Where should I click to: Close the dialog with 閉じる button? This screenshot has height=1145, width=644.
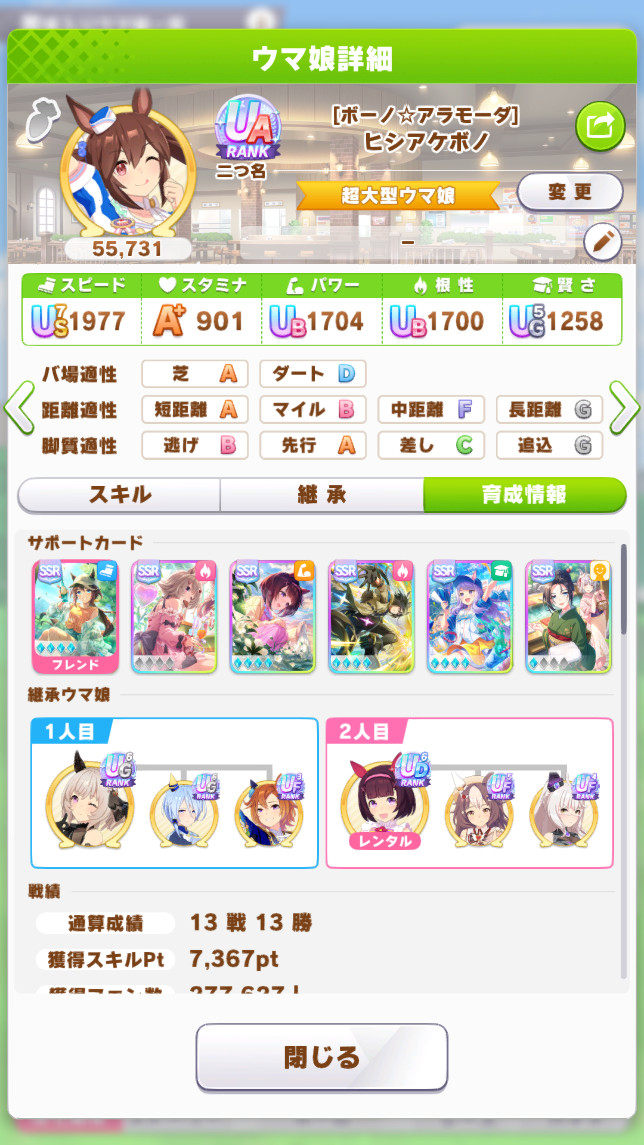(321, 1057)
